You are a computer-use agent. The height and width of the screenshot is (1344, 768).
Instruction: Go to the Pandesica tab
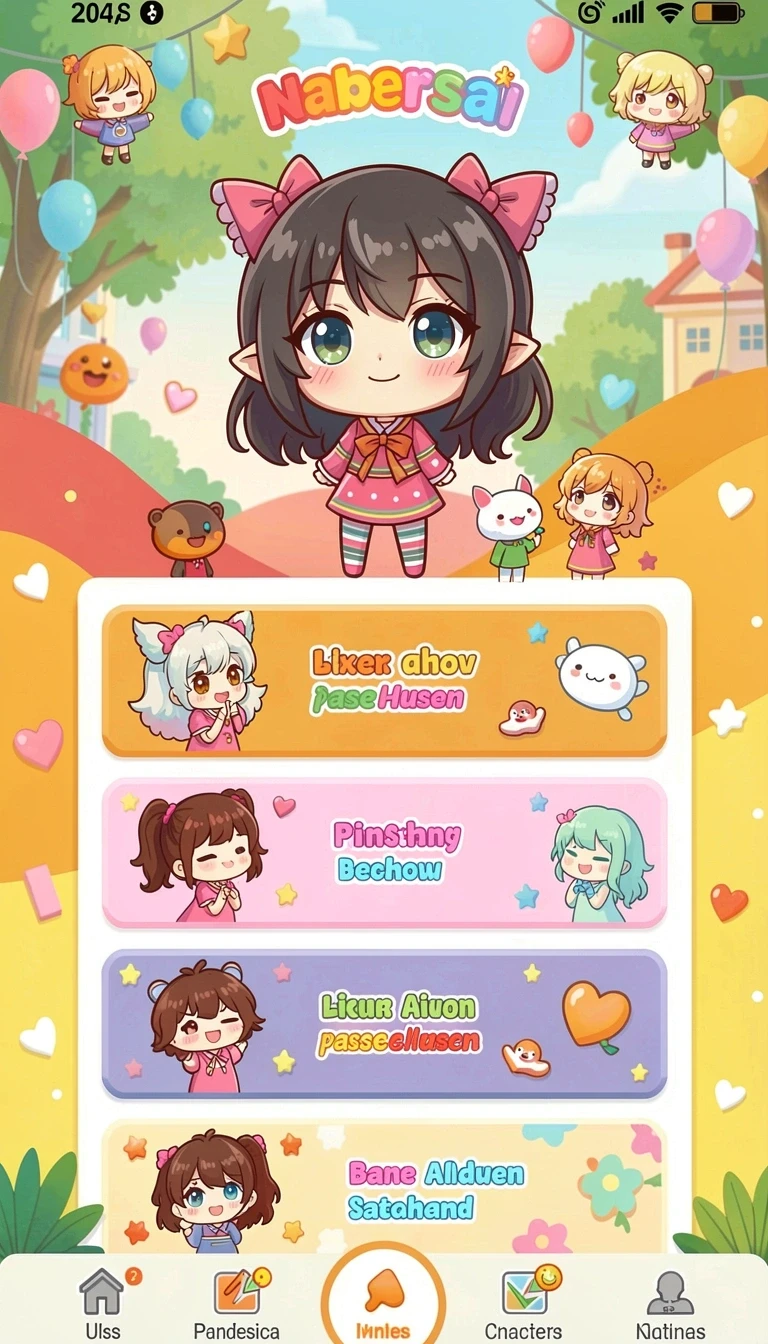point(238,1304)
